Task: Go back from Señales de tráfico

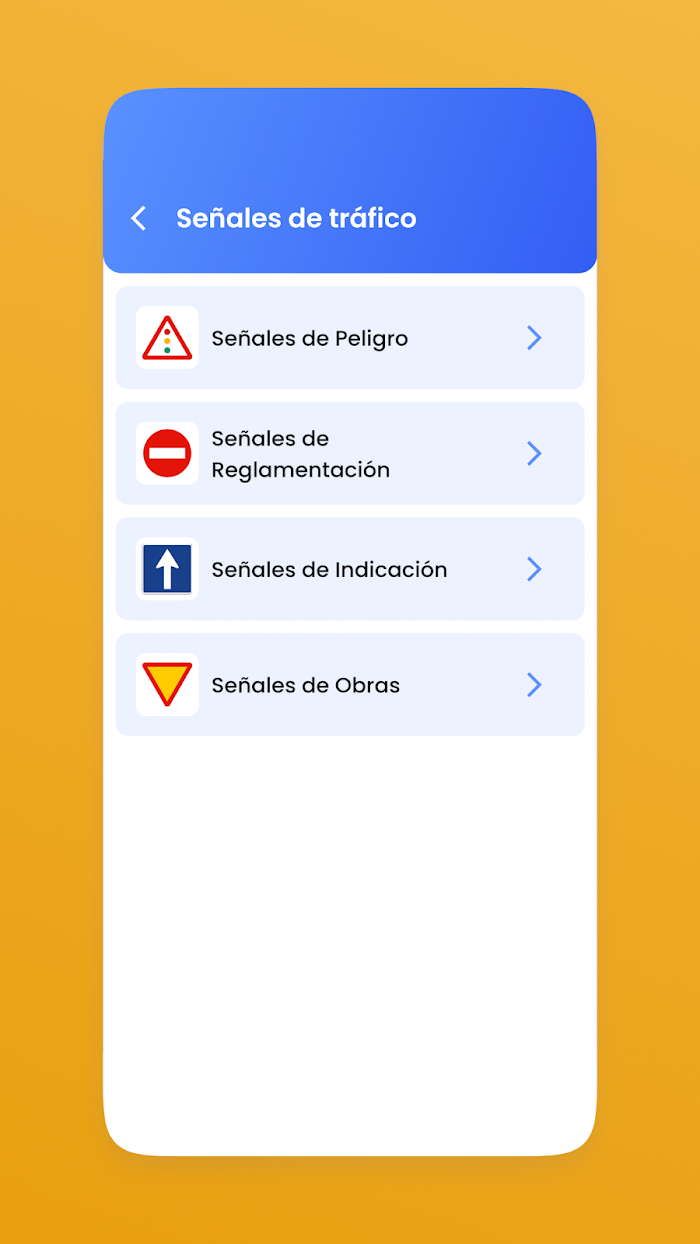Action: point(139,218)
